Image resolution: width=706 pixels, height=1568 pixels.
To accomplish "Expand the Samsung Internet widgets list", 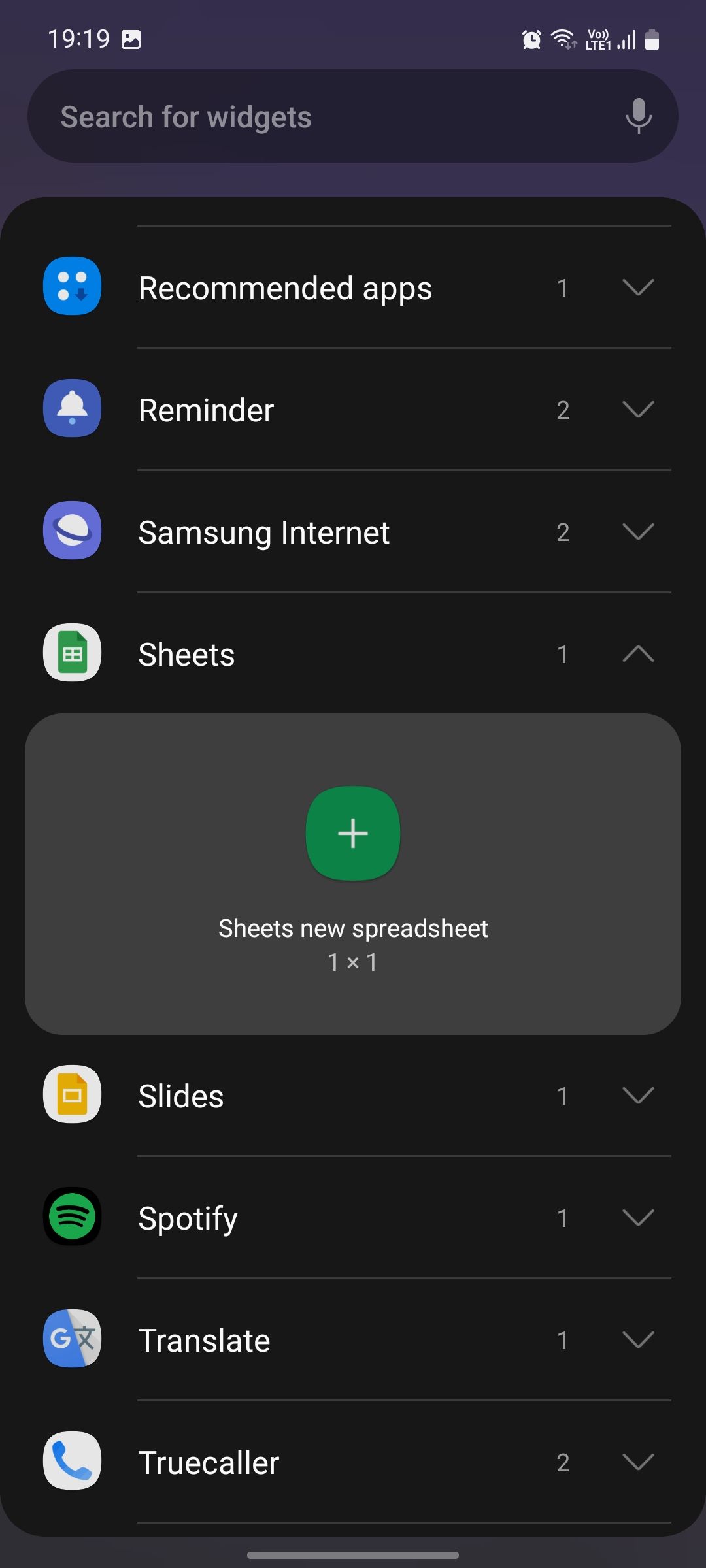I will pos(637,531).
